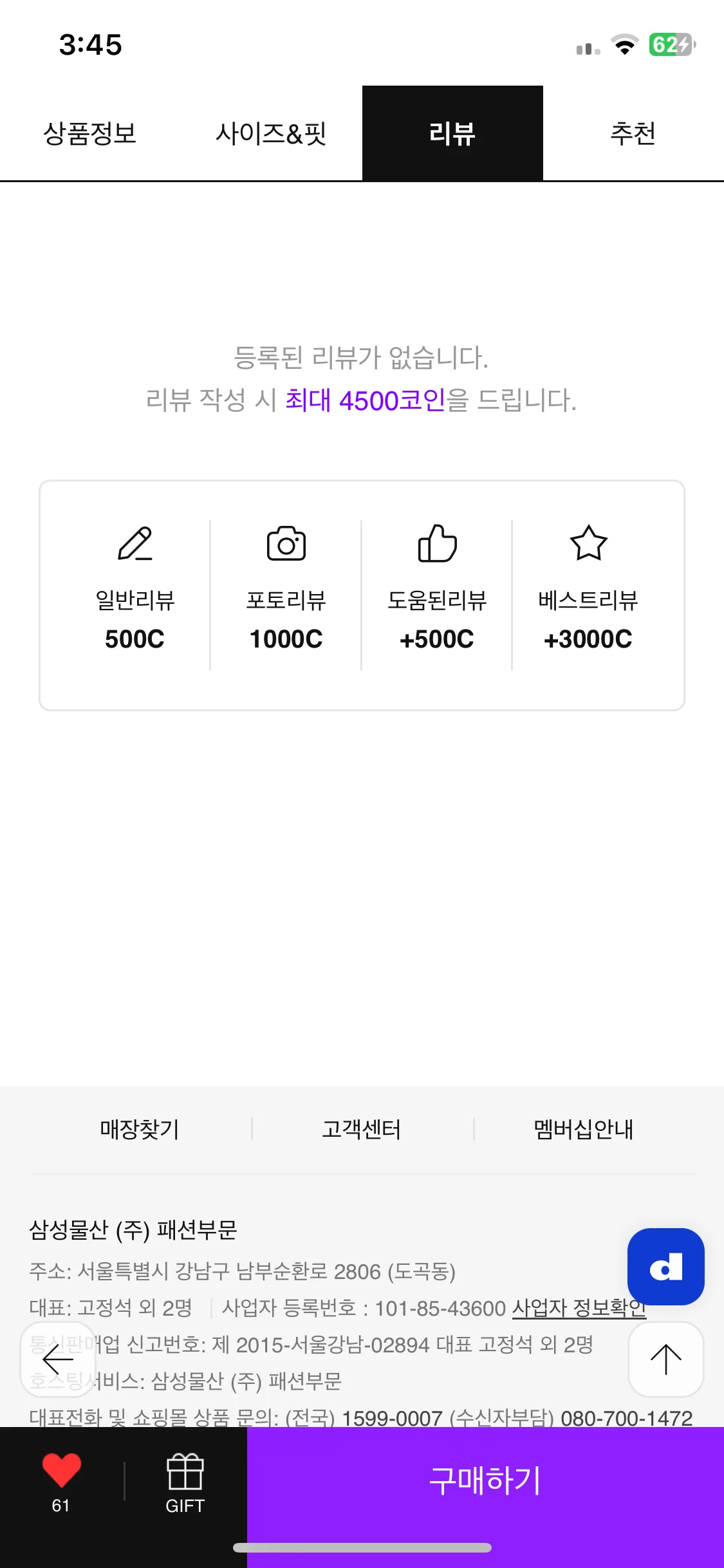The width and height of the screenshot is (724, 1568).
Task: Jump to top with the up arrow
Action: click(665, 1359)
